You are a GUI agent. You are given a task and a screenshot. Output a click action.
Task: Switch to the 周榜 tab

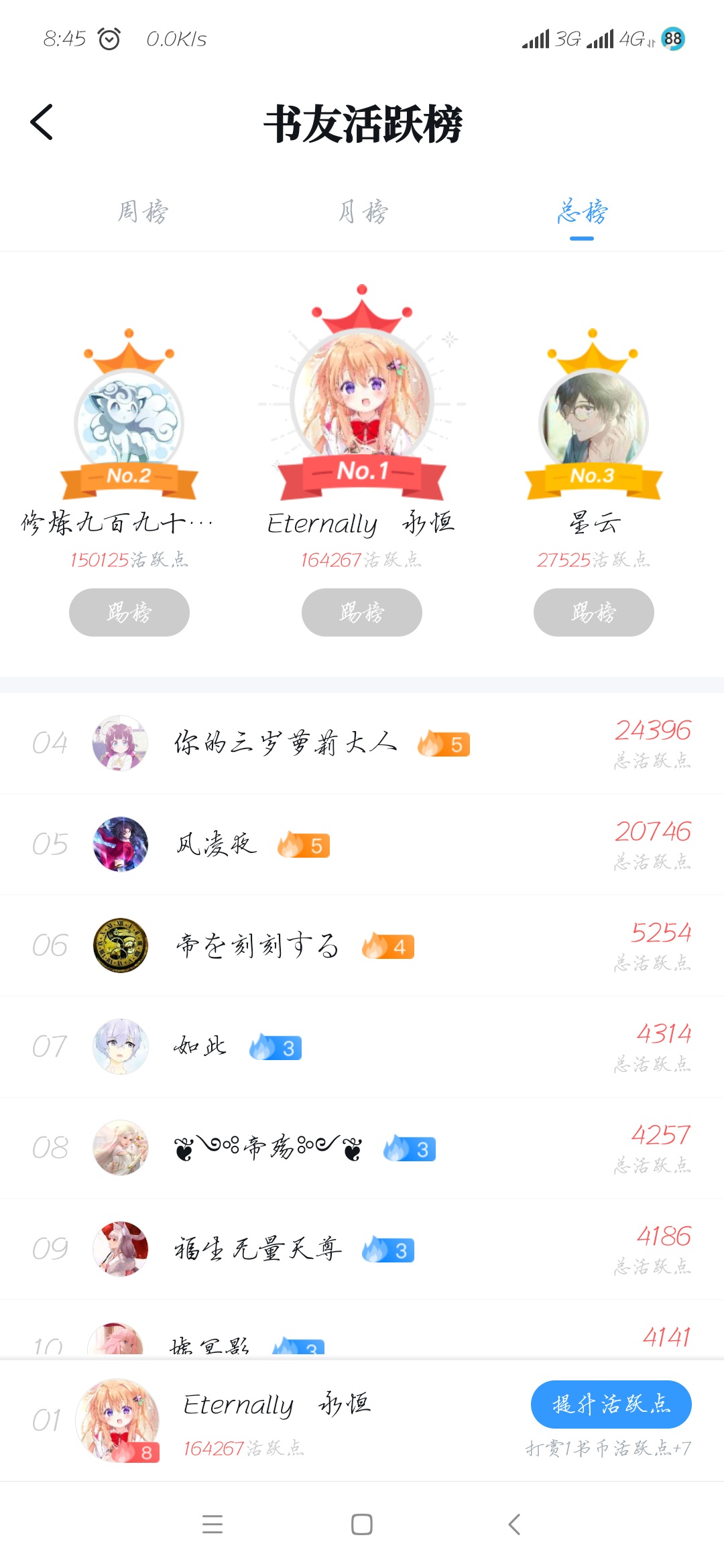point(143,212)
